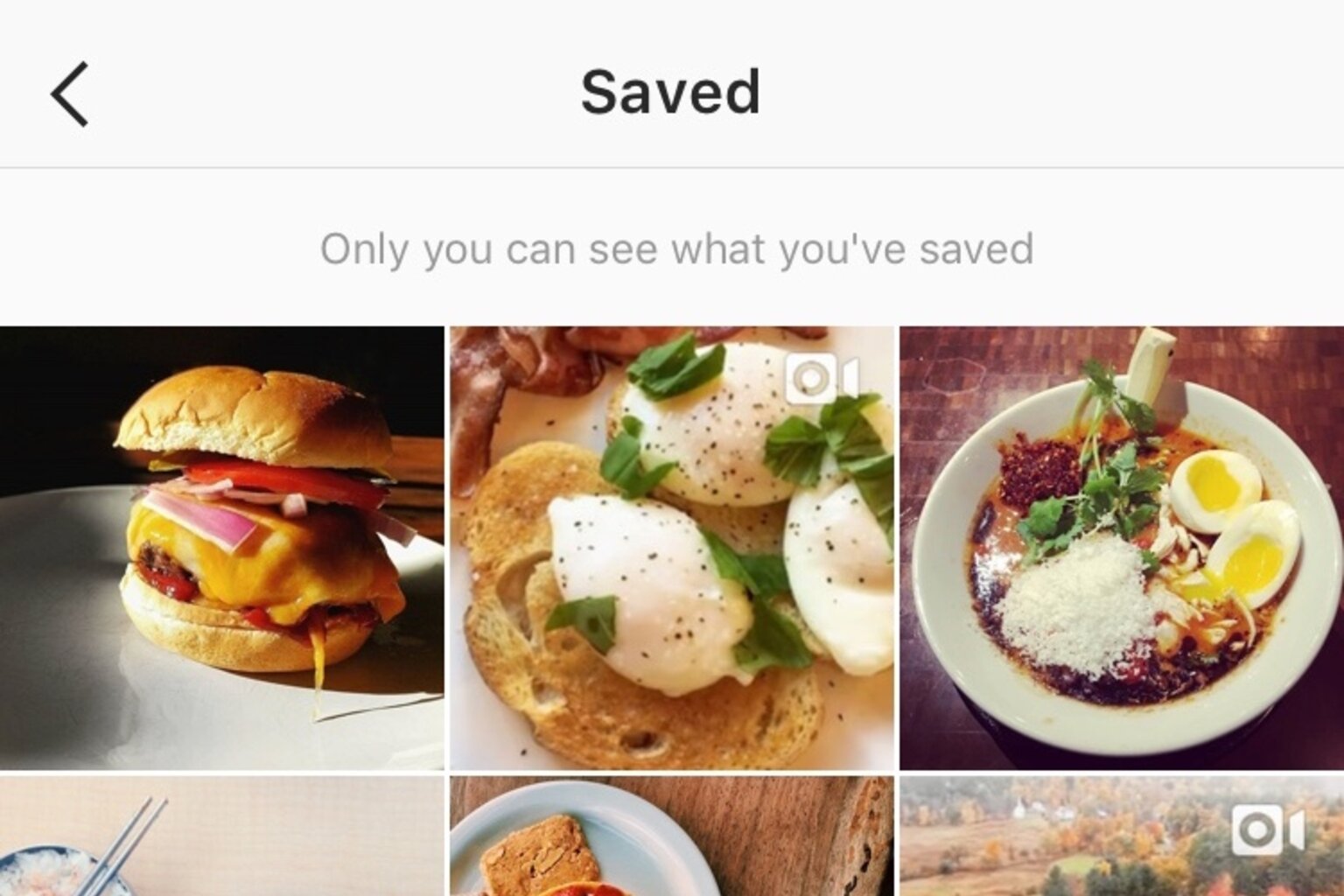Image resolution: width=1344 pixels, height=896 pixels.
Task: Open the saved cheeseburger photo
Action: [221, 548]
